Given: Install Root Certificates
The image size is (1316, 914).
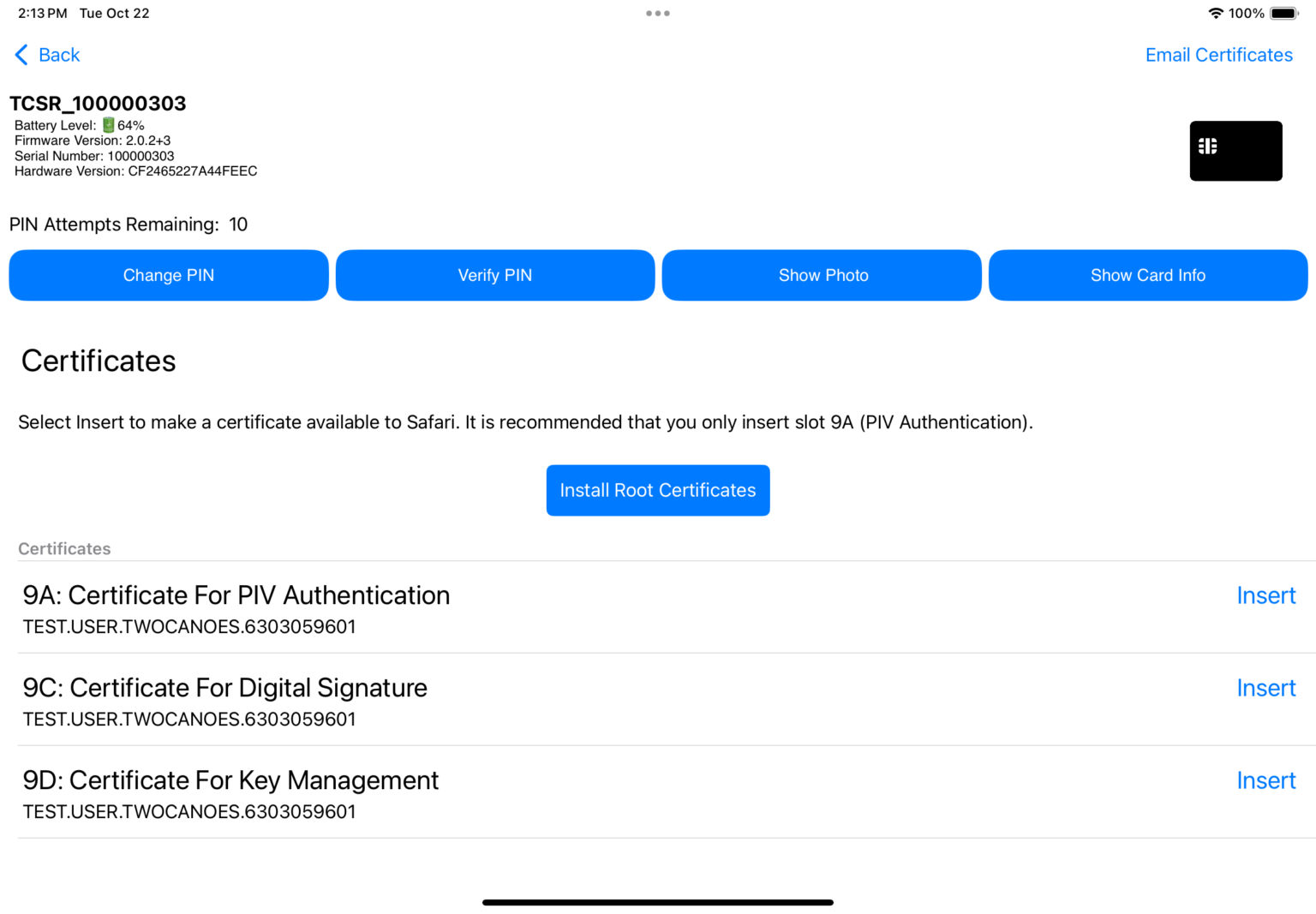Looking at the screenshot, I should tap(658, 490).
